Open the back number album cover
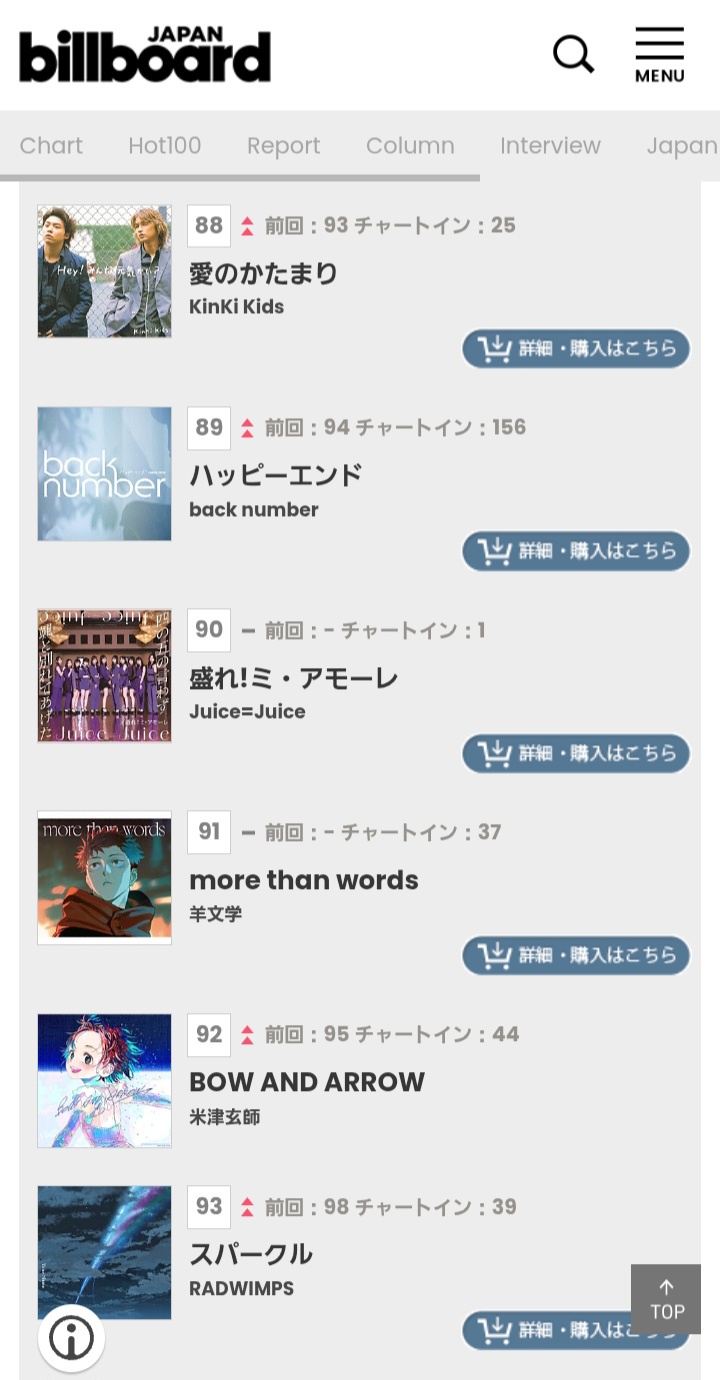The height and width of the screenshot is (1380, 720). click(x=105, y=474)
